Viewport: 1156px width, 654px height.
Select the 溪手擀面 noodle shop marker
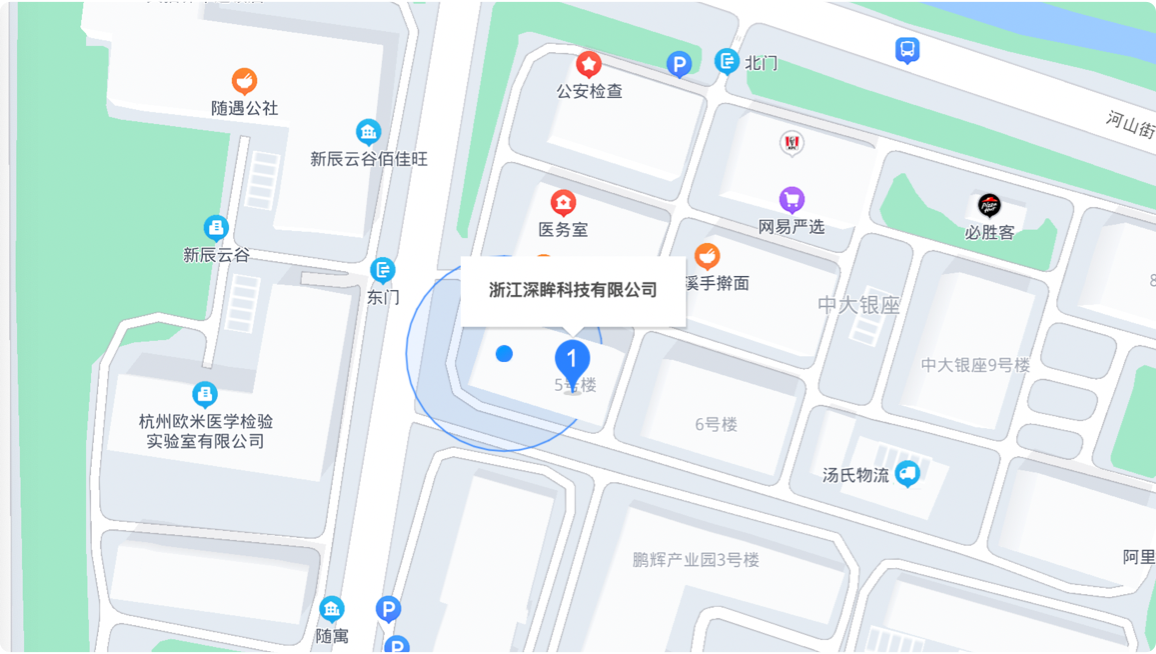click(707, 257)
